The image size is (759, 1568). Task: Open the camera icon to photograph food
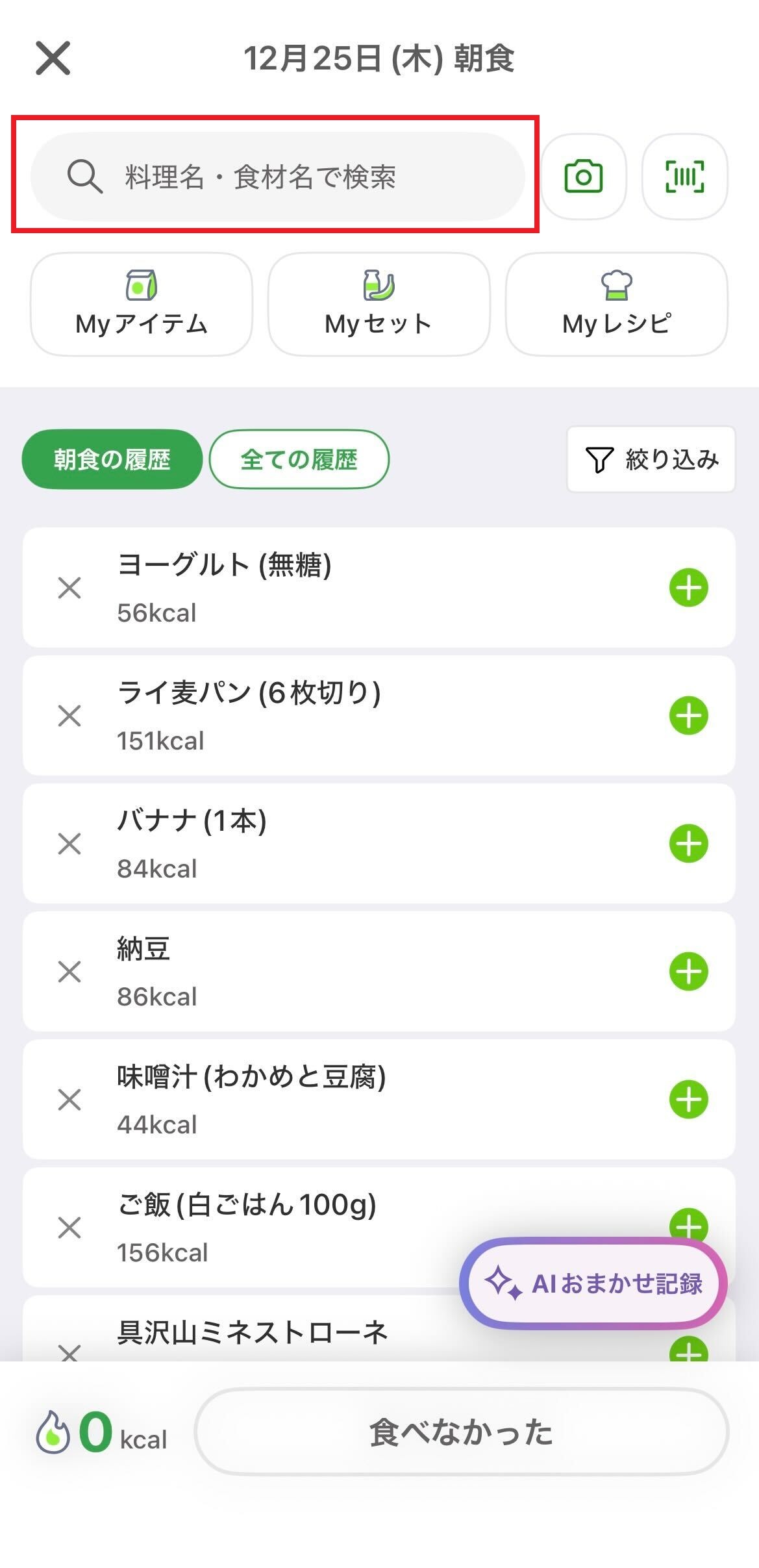pyautogui.click(x=582, y=177)
